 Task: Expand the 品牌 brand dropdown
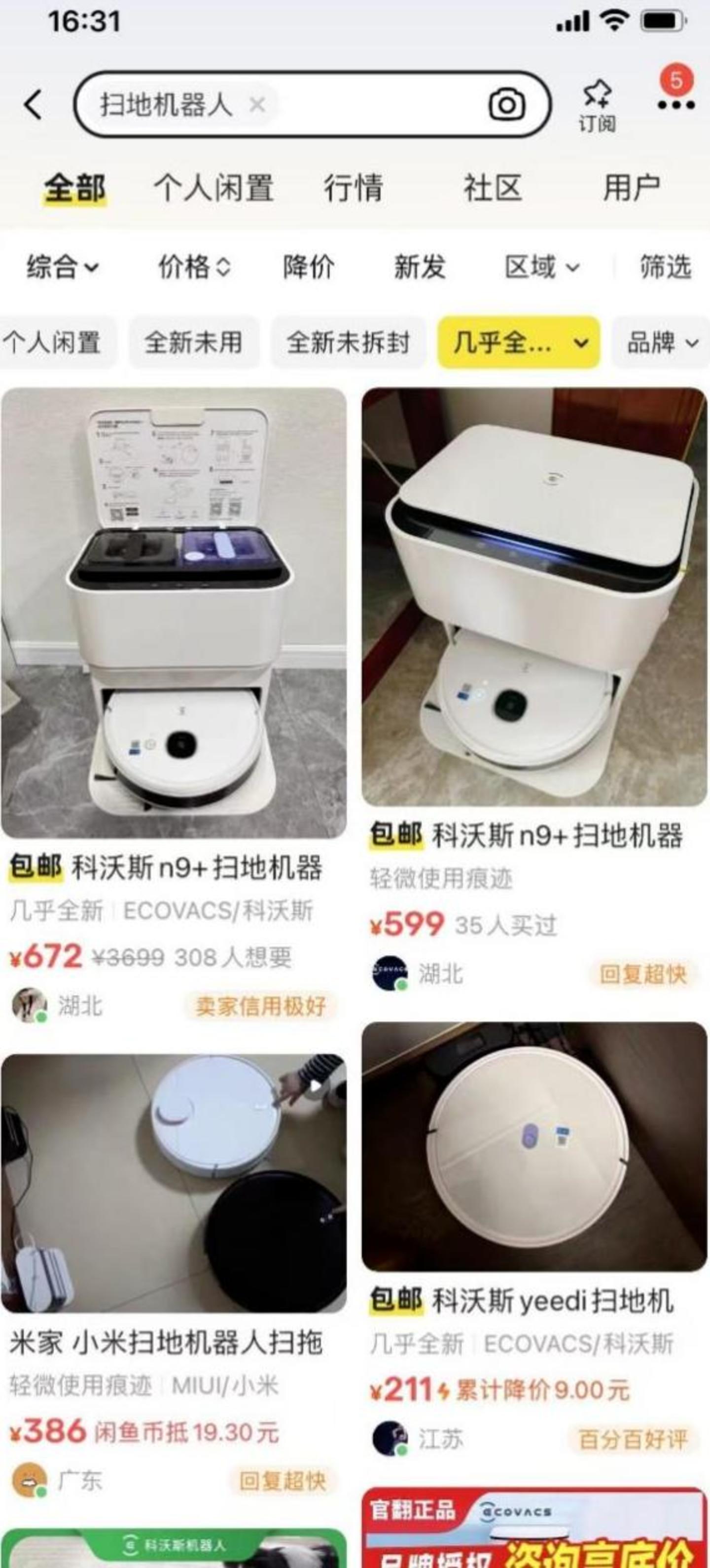pos(662,342)
